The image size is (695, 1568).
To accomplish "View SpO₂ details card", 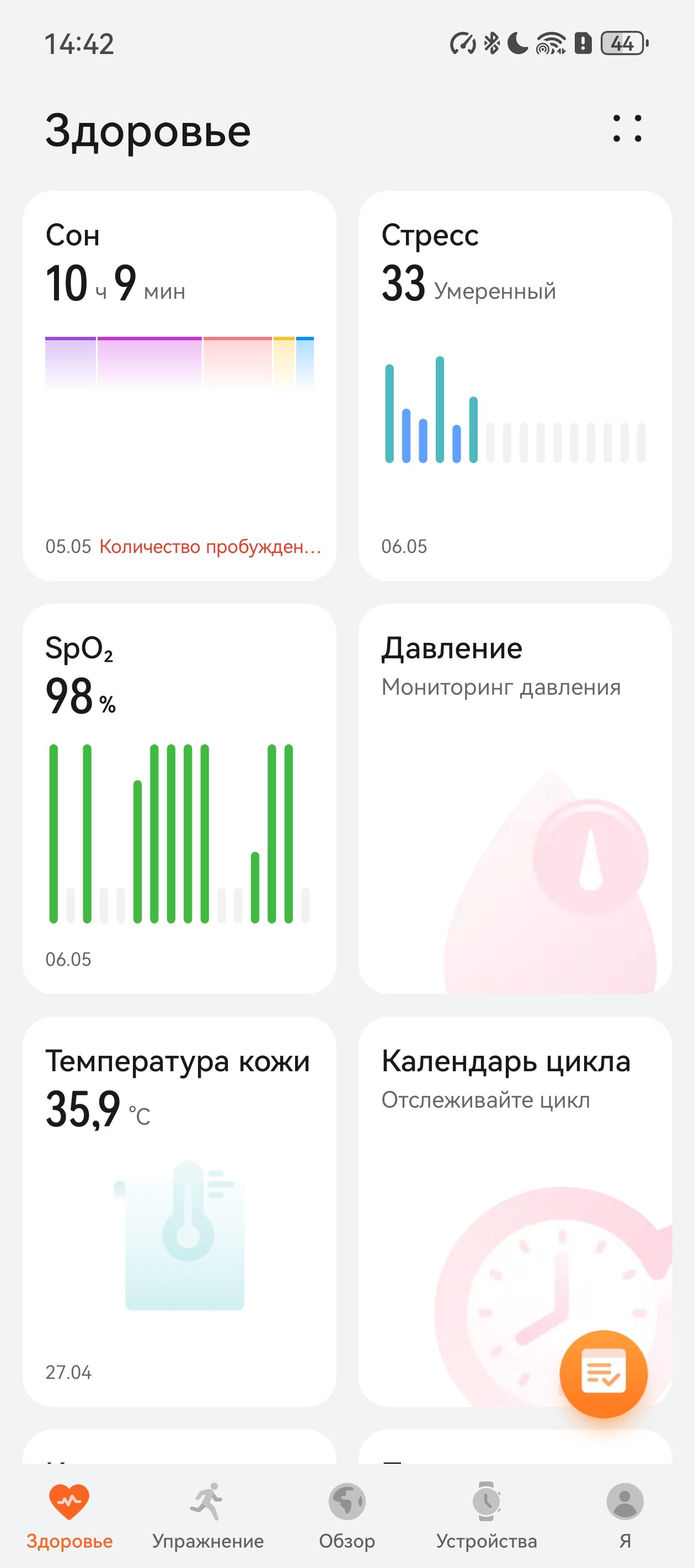I will pyautogui.click(x=179, y=798).
